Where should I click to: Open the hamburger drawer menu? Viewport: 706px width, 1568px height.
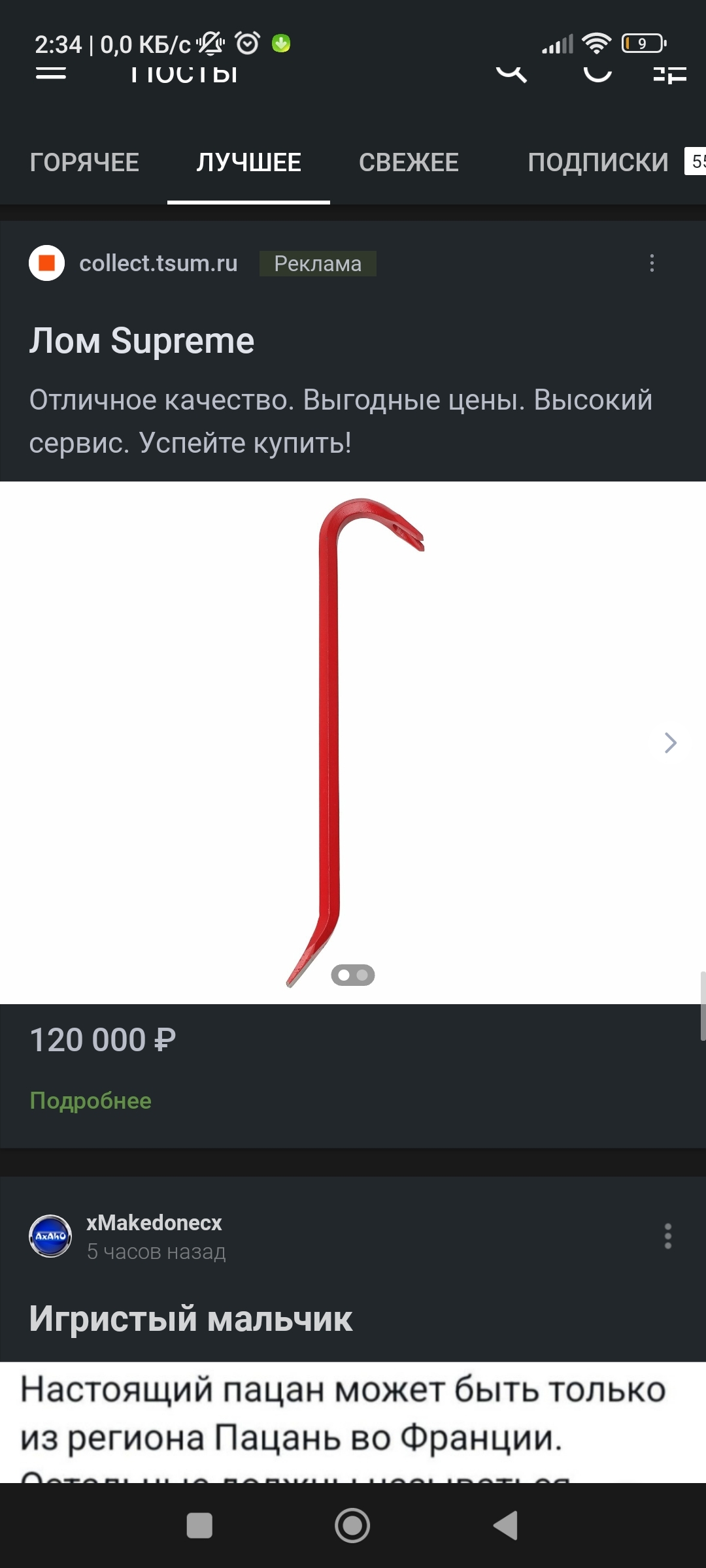[x=51, y=73]
